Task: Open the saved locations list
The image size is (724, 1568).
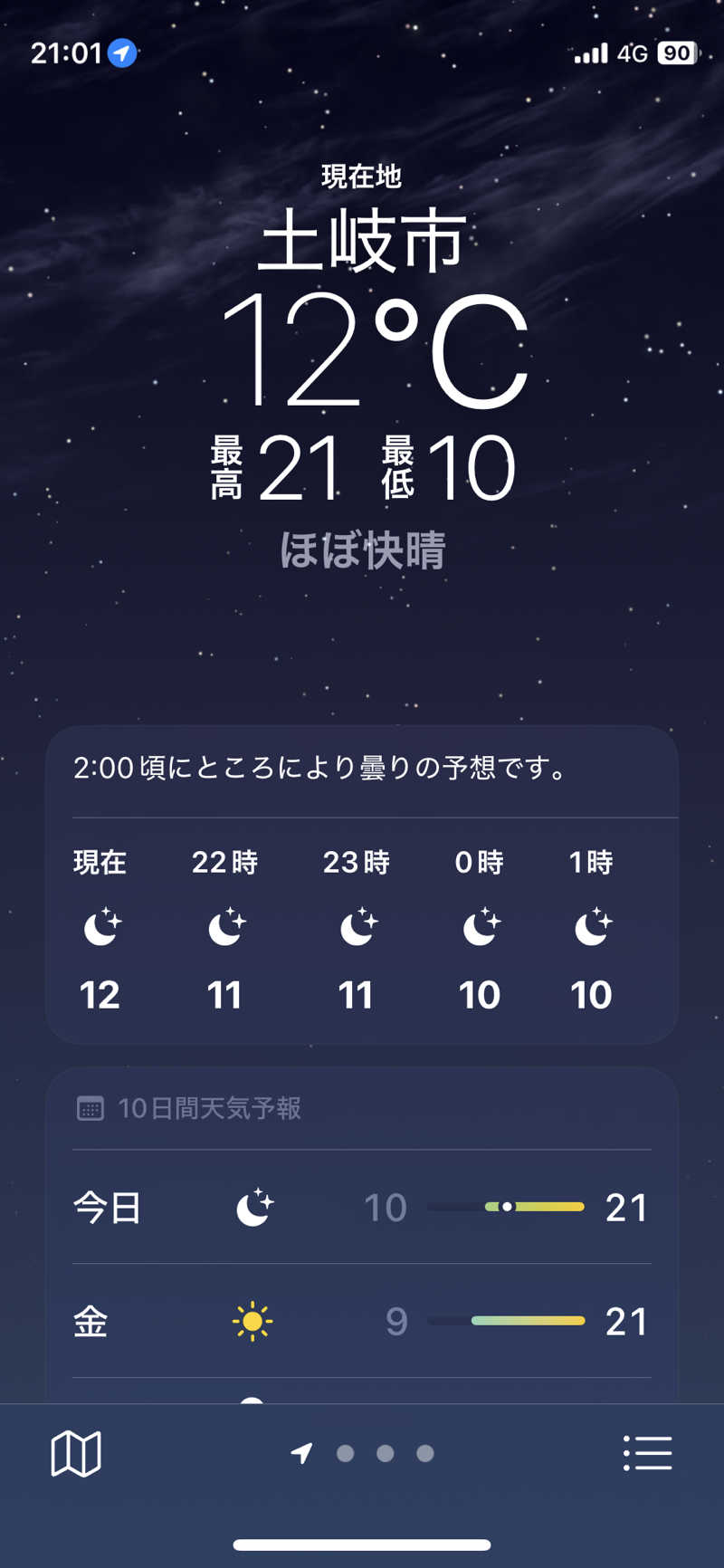Action: (647, 1453)
